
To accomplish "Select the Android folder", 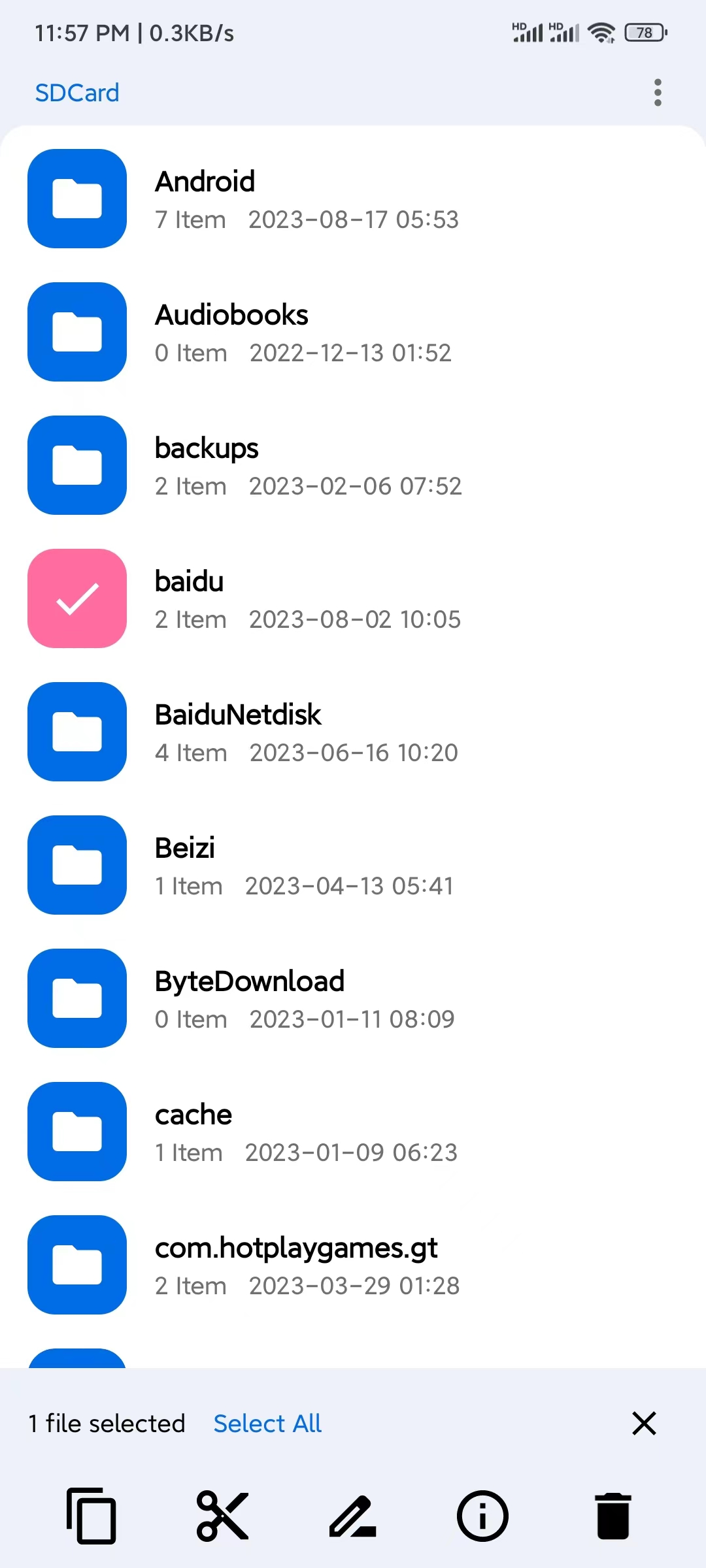I will [353, 199].
